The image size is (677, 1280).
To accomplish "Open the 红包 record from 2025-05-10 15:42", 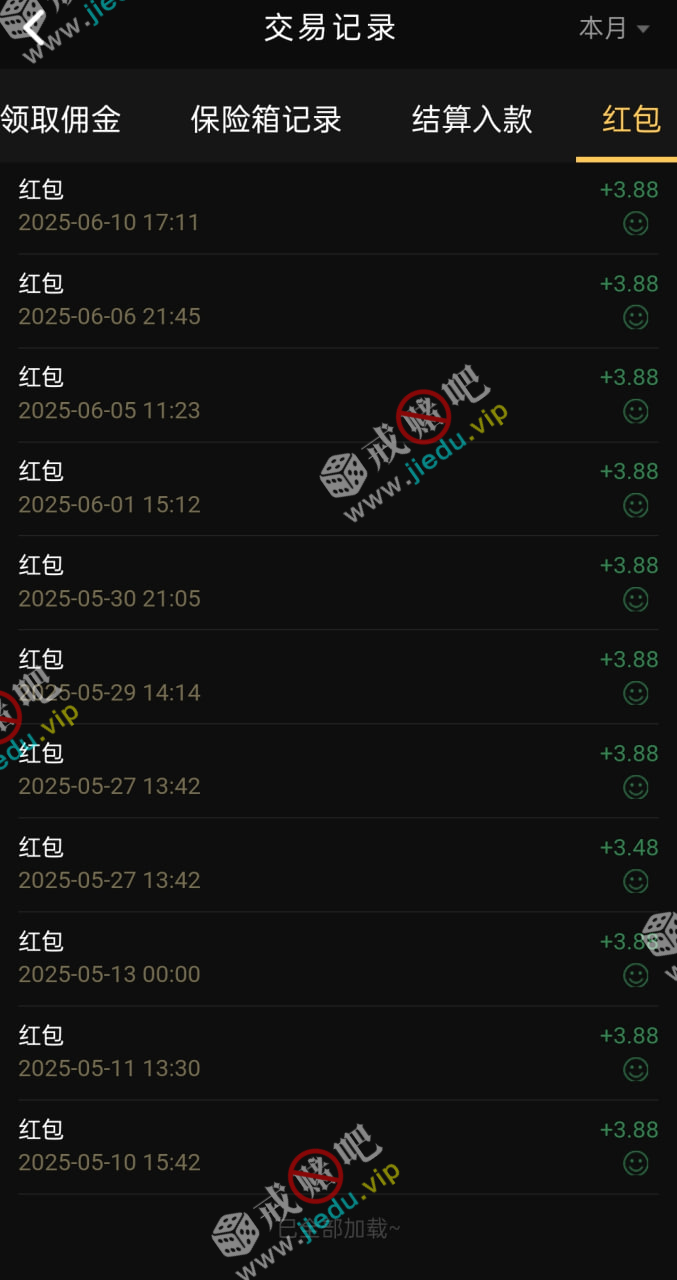I will coord(338,1146).
